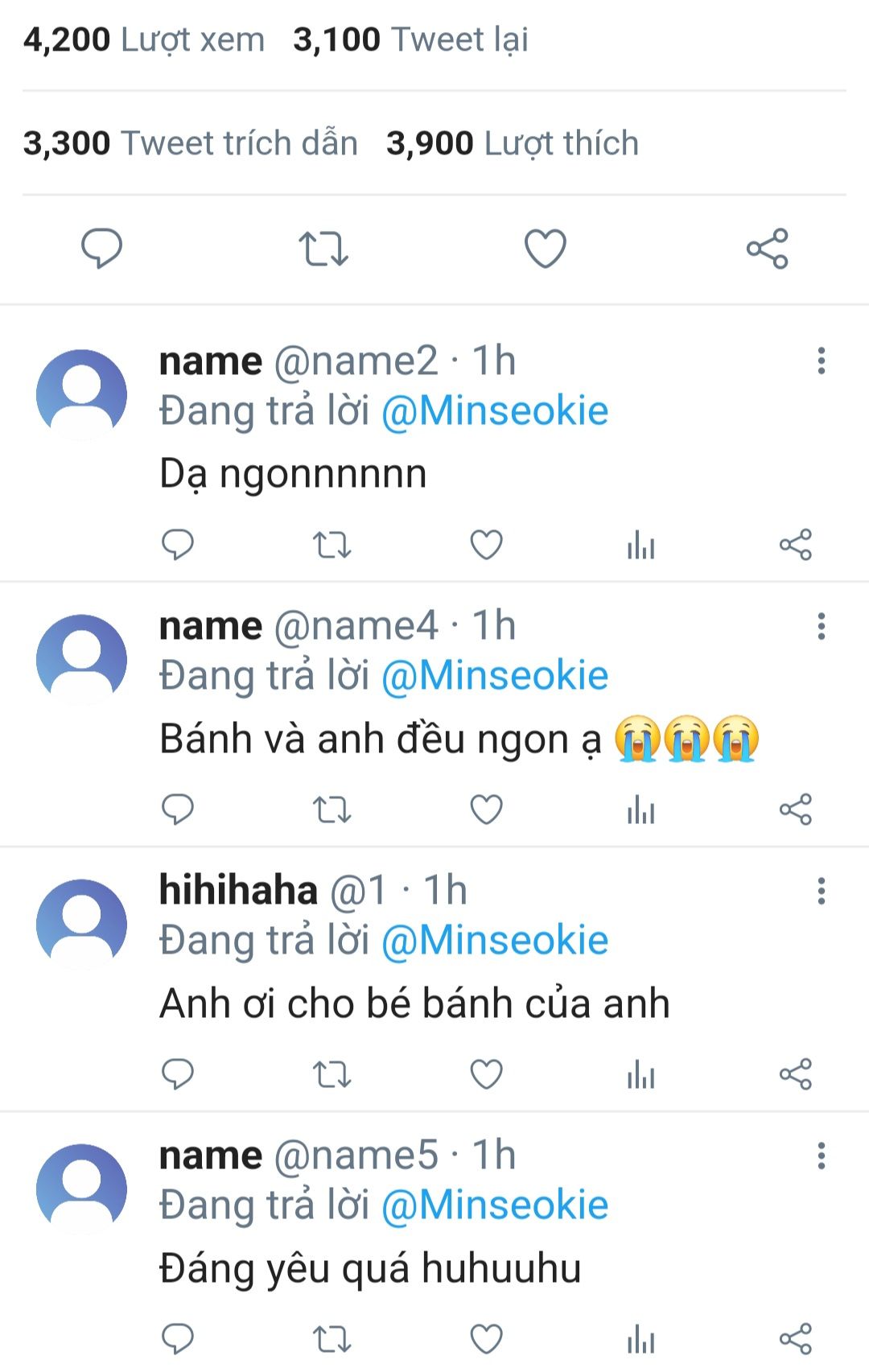Open @Minseokie link in @name2's reply
This screenshot has height=1372, width=869.
pyautogui.click(x=495, y=410)
